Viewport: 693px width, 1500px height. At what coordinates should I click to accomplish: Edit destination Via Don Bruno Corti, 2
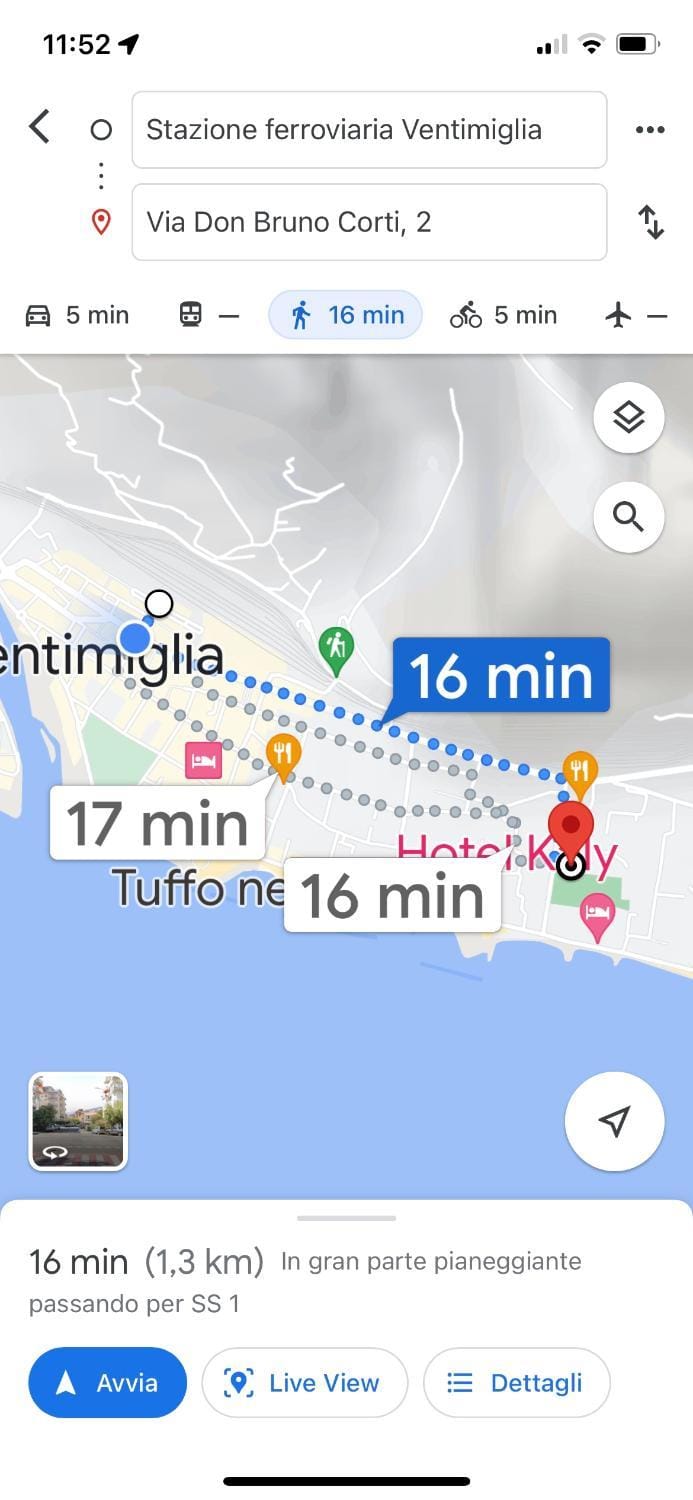(369, 222)
